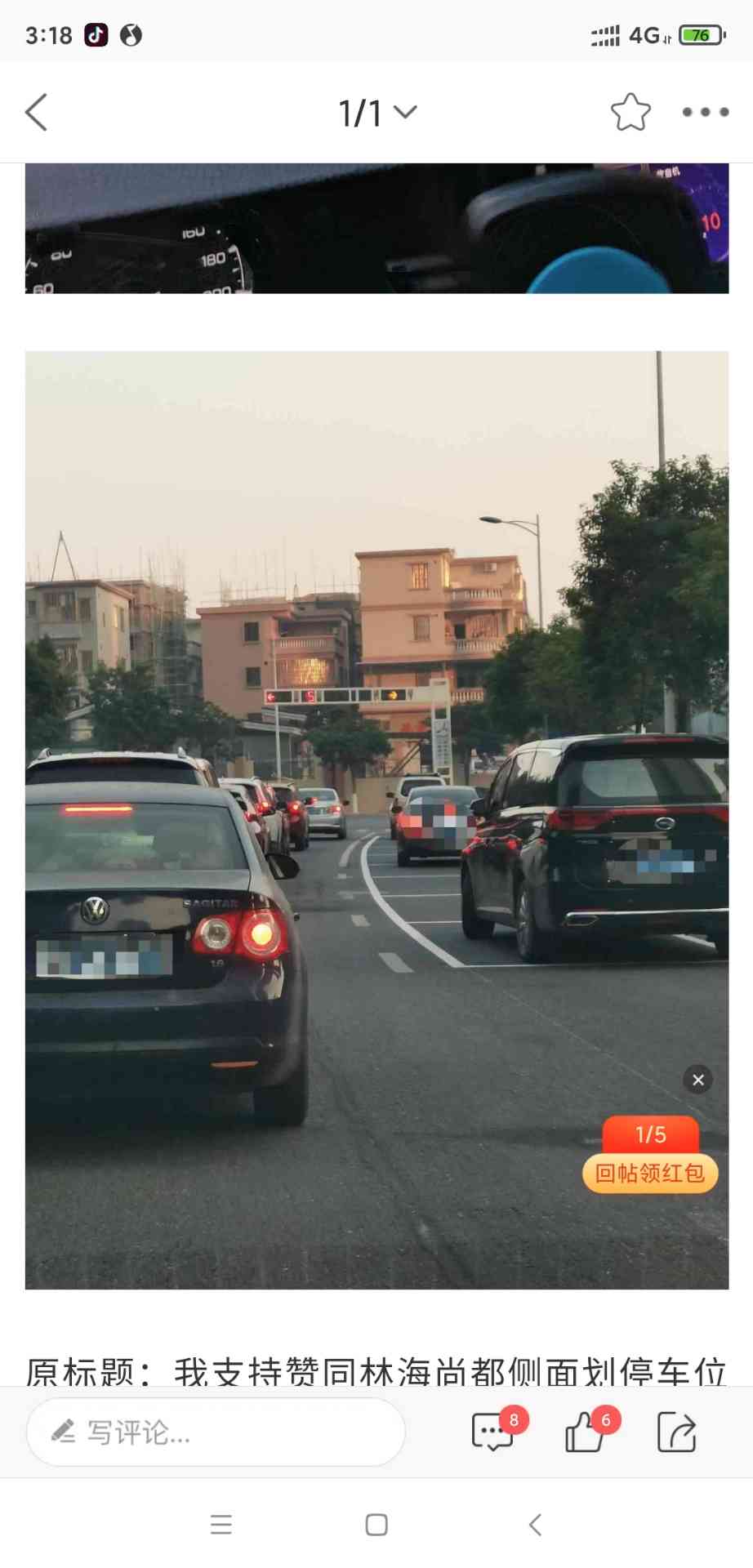Share this post

pos(676,1432)
